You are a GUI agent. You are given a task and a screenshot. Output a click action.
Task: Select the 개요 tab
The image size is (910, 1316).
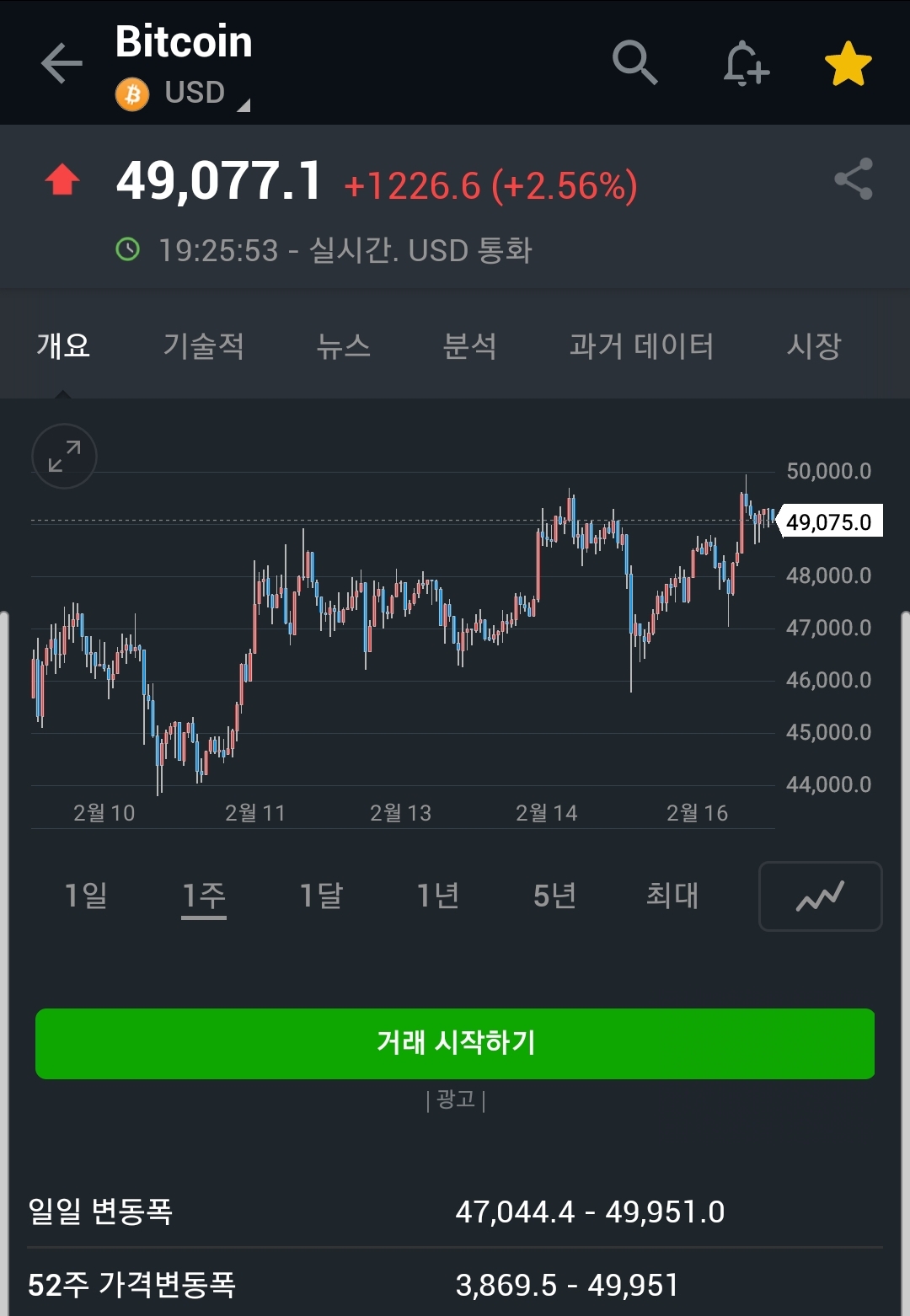click(63, 345)
